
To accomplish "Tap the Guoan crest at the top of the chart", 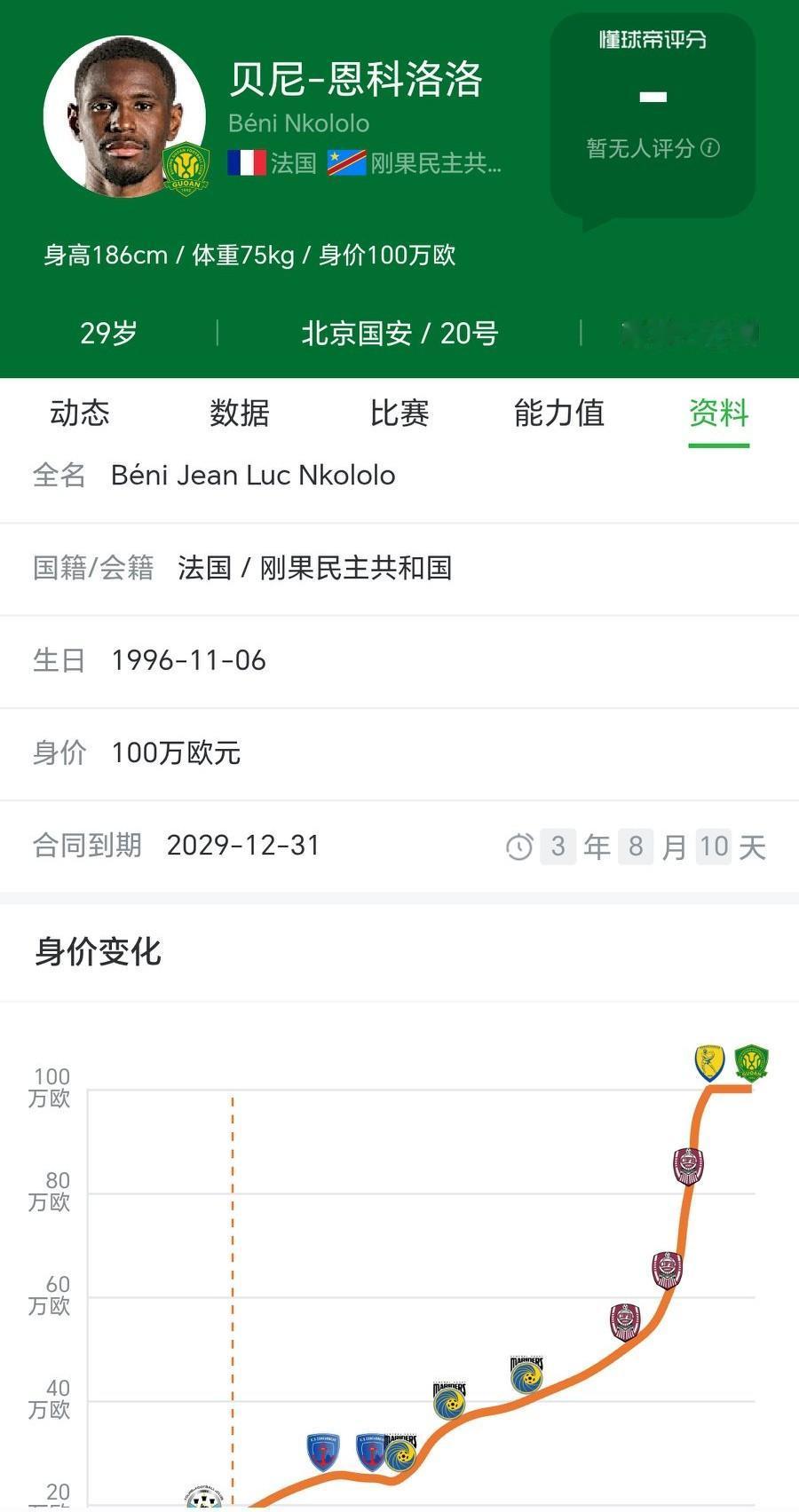I will (750, 1062).
